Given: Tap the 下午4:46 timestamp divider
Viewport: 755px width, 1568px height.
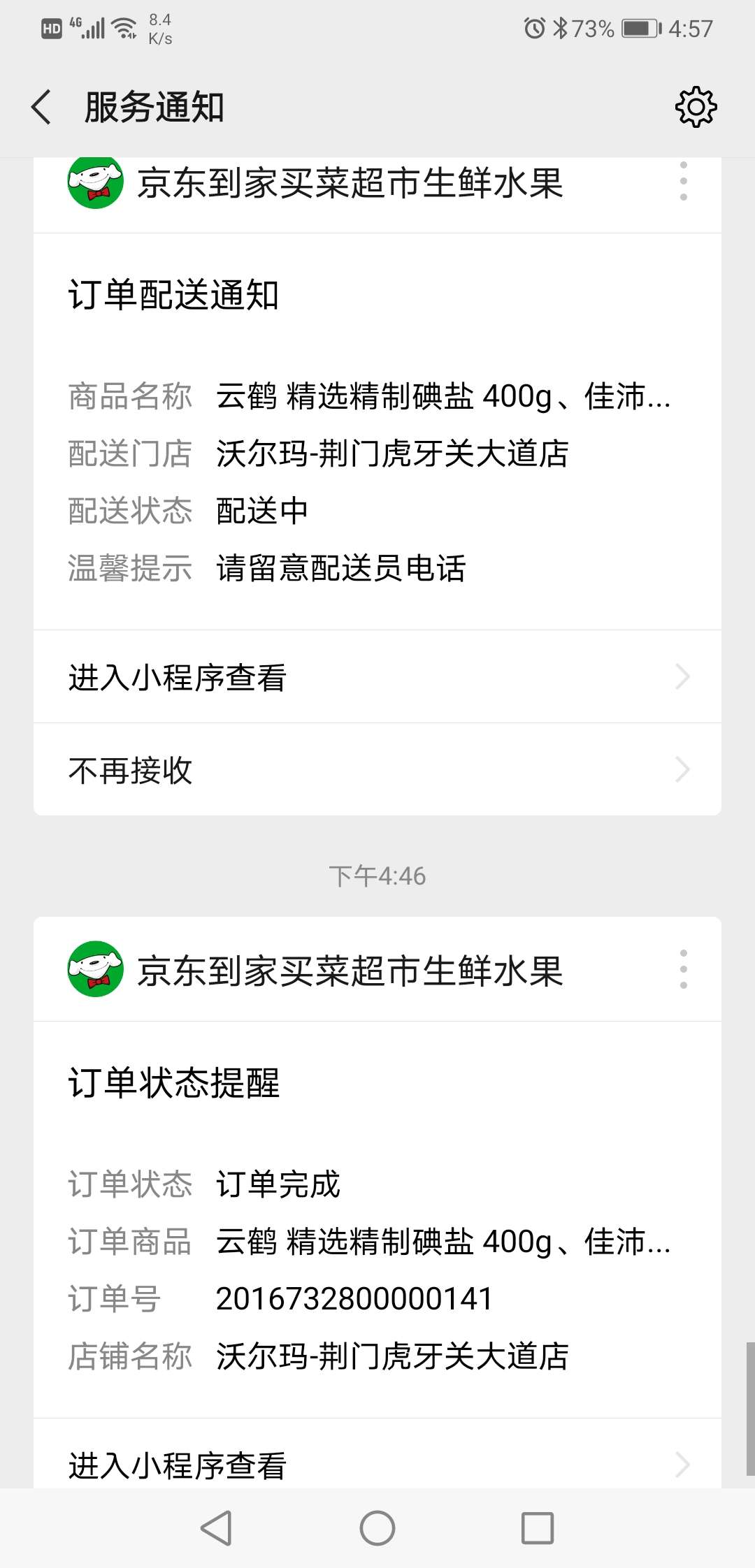Looking at the screenshot, I should pos(377,876).
